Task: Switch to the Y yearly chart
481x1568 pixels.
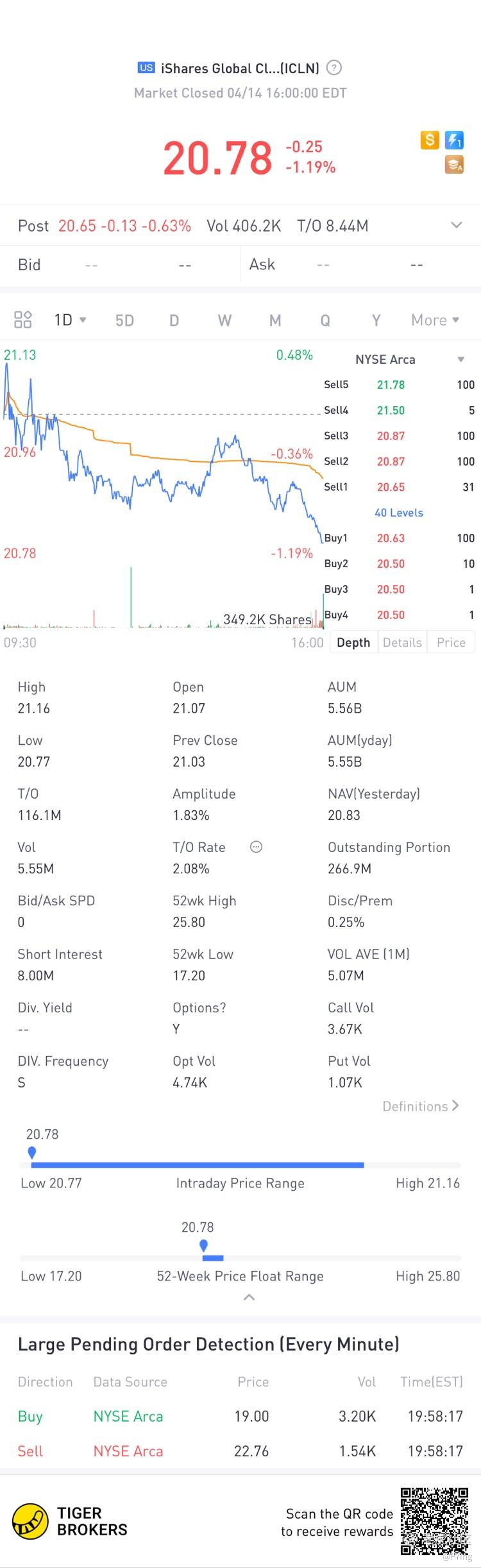Action: 376,320
